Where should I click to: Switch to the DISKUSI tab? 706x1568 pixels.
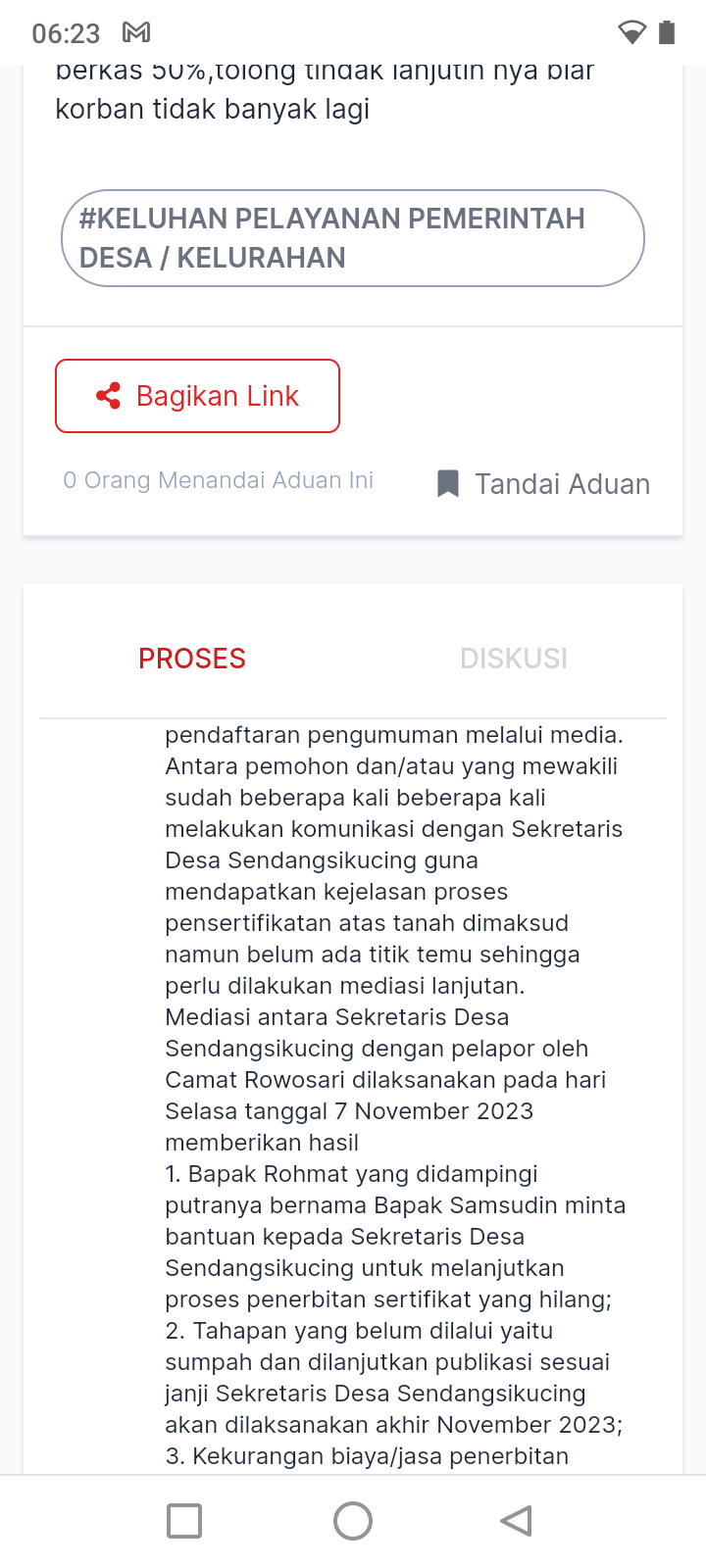pos(514,659)
